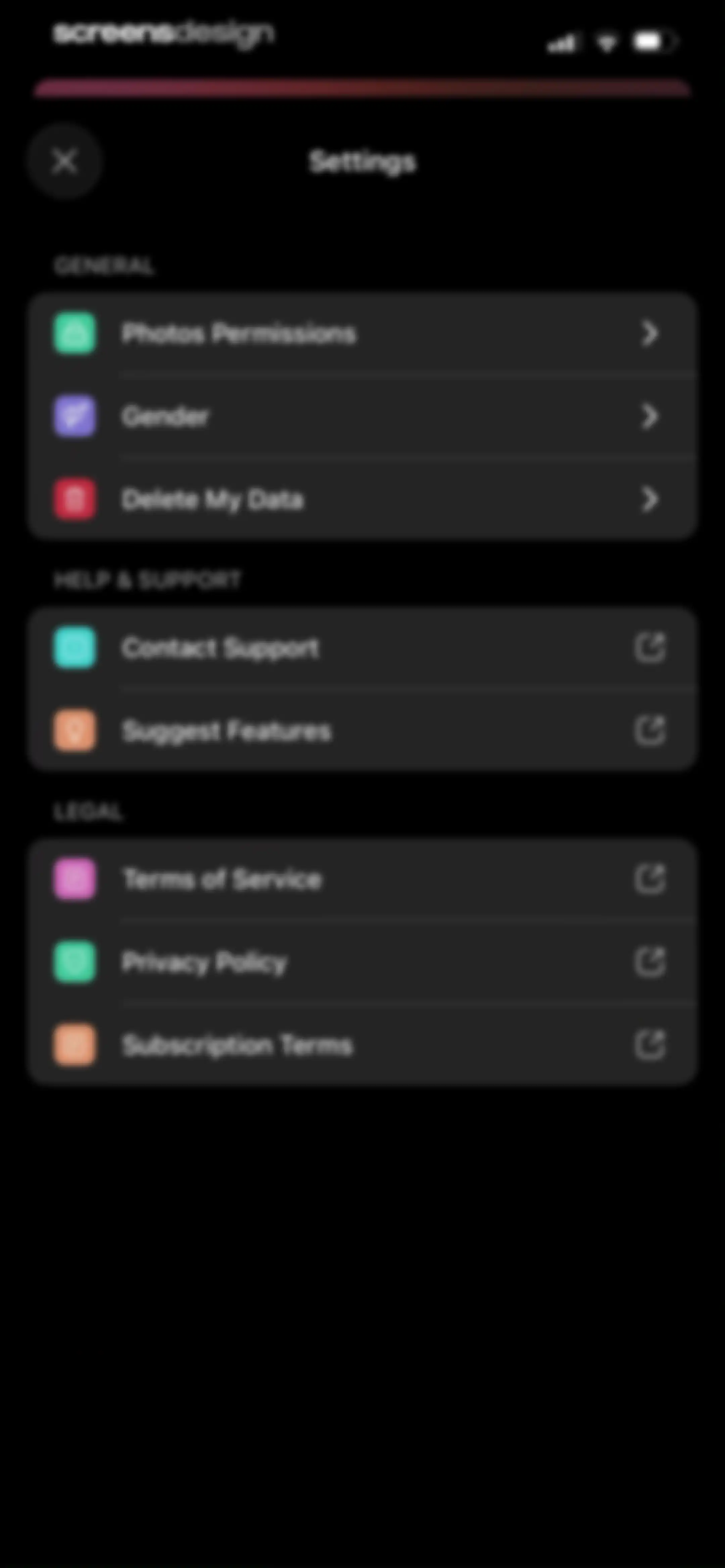Open Subscription Terms
The width and height of the screenshot is (725, 1568).
(x=362, y=1045)
